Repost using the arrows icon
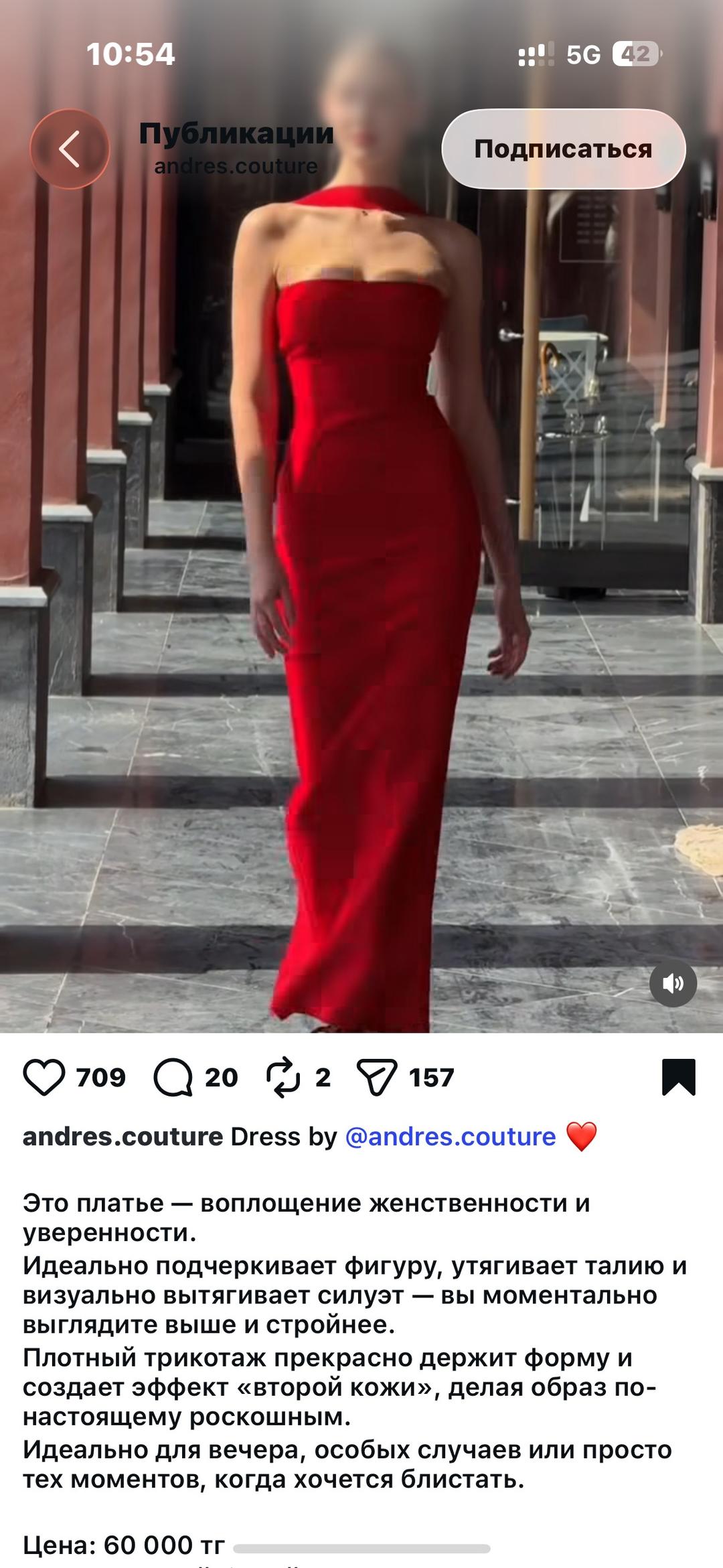The height and width of the screenshot is (1568, 723). tap(283, 1077)
